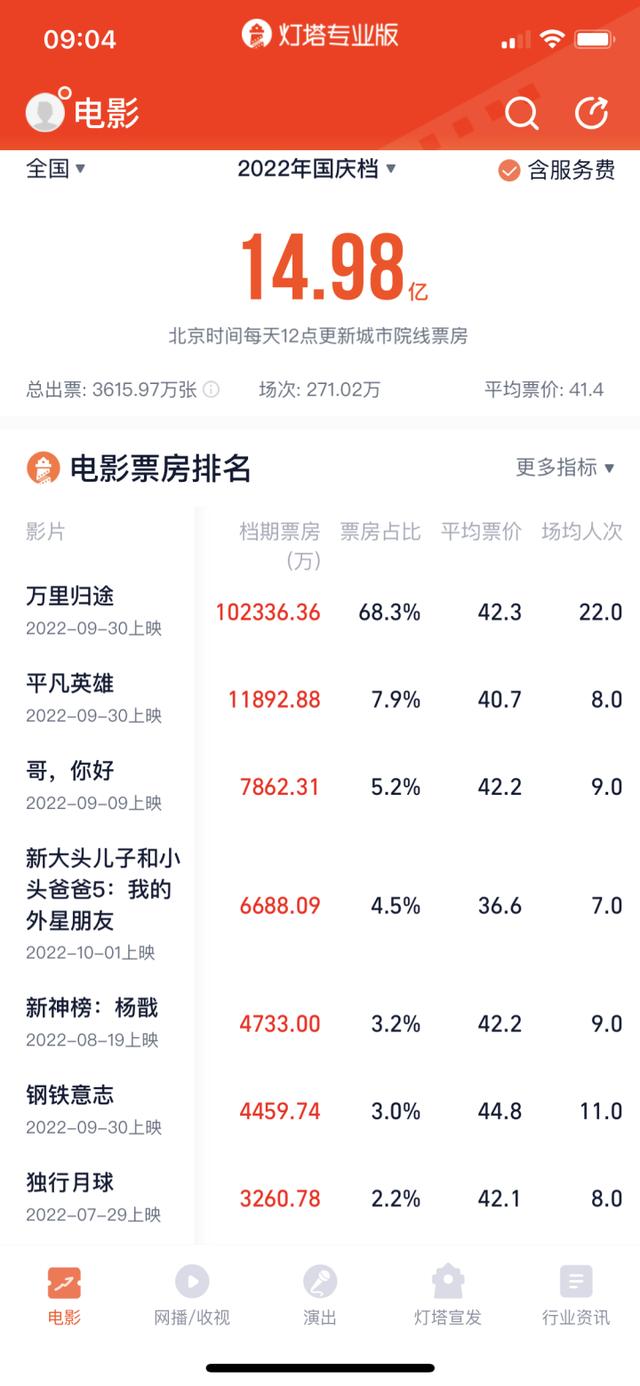Tap the share icon in header
This screenshot has height=1386, width=640.
coord(591,113)
